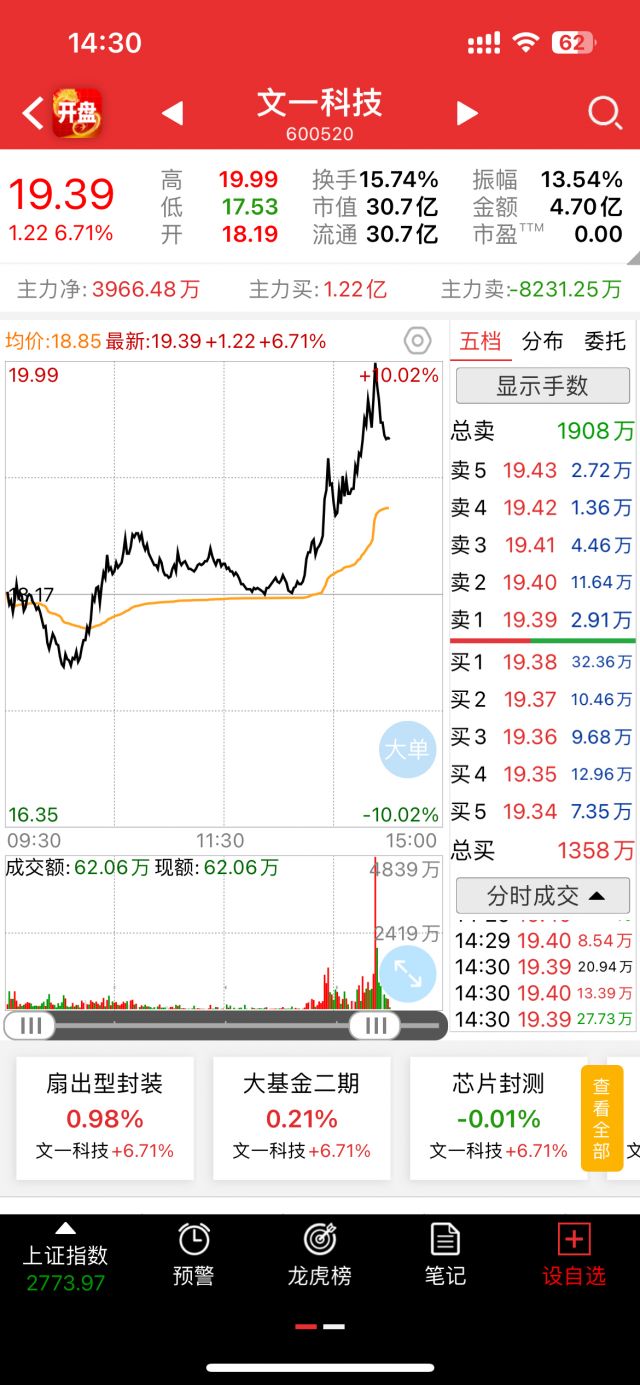The image size is (640, 1385).
Task: Add stock to watchlist via 设自选
Action: pyautogui.click(x=574, y=1256)
